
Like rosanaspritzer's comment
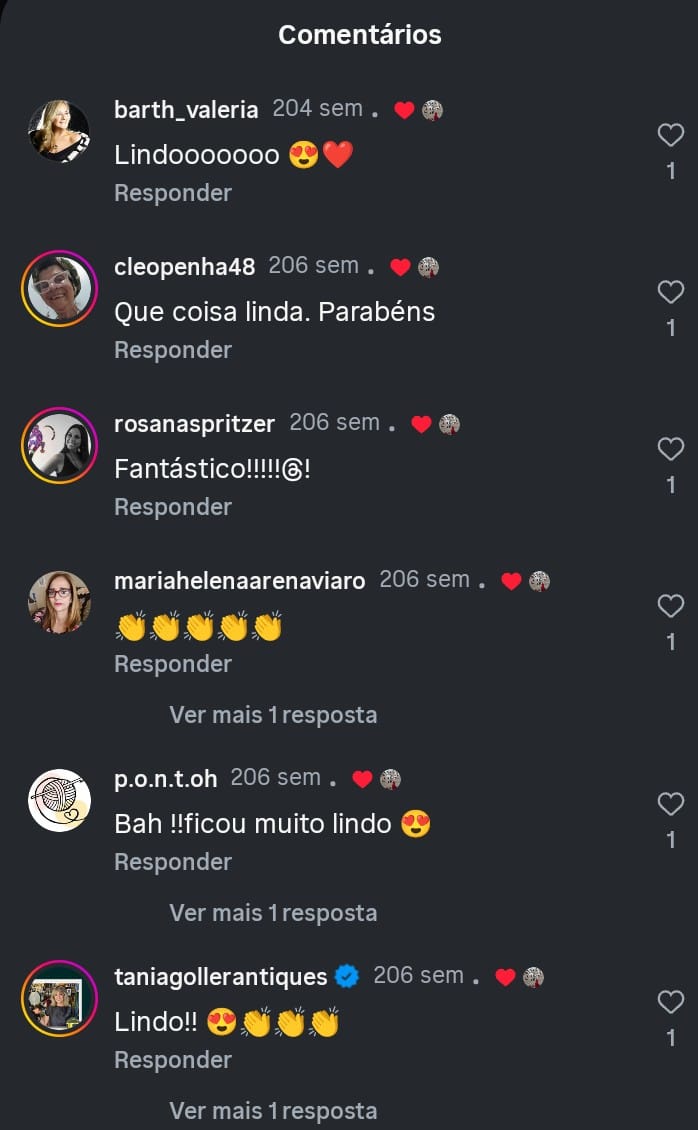coord(670,449)
